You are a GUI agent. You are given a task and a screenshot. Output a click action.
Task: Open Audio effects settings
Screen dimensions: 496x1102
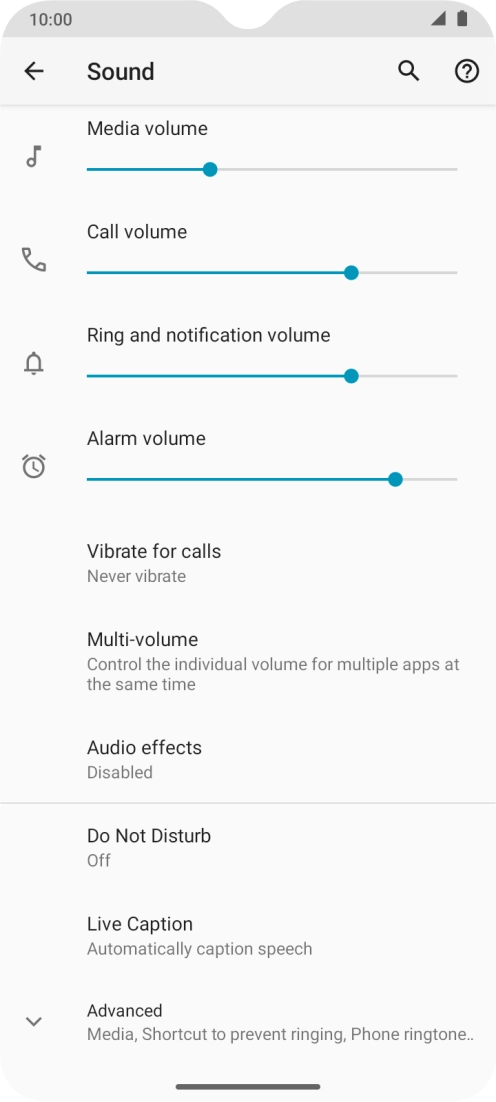[248, 759]
